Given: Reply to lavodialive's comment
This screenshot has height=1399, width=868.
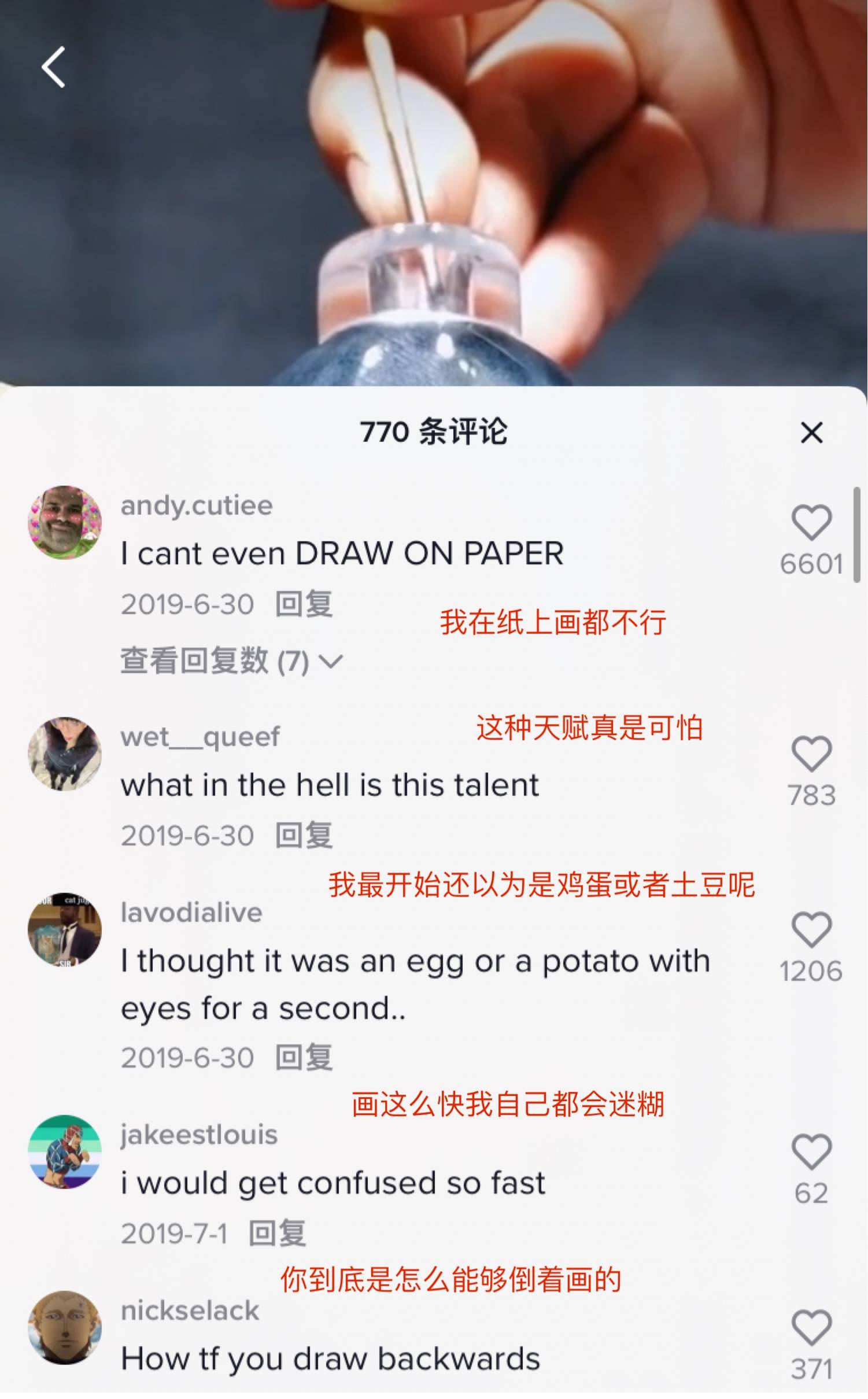Looking at the screenshot, I should 304,1058.
